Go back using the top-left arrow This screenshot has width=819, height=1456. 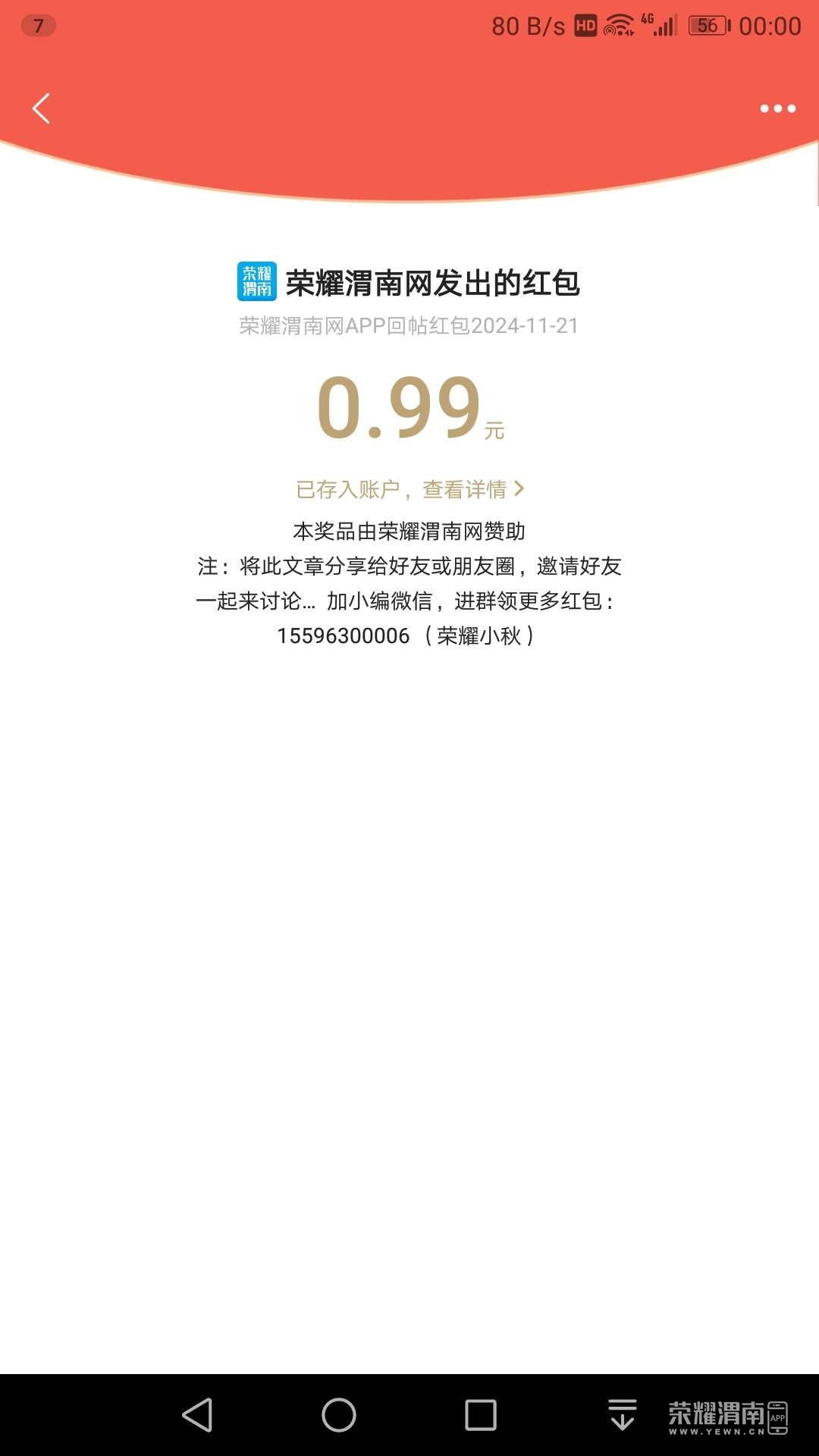[x=42, y=108]
